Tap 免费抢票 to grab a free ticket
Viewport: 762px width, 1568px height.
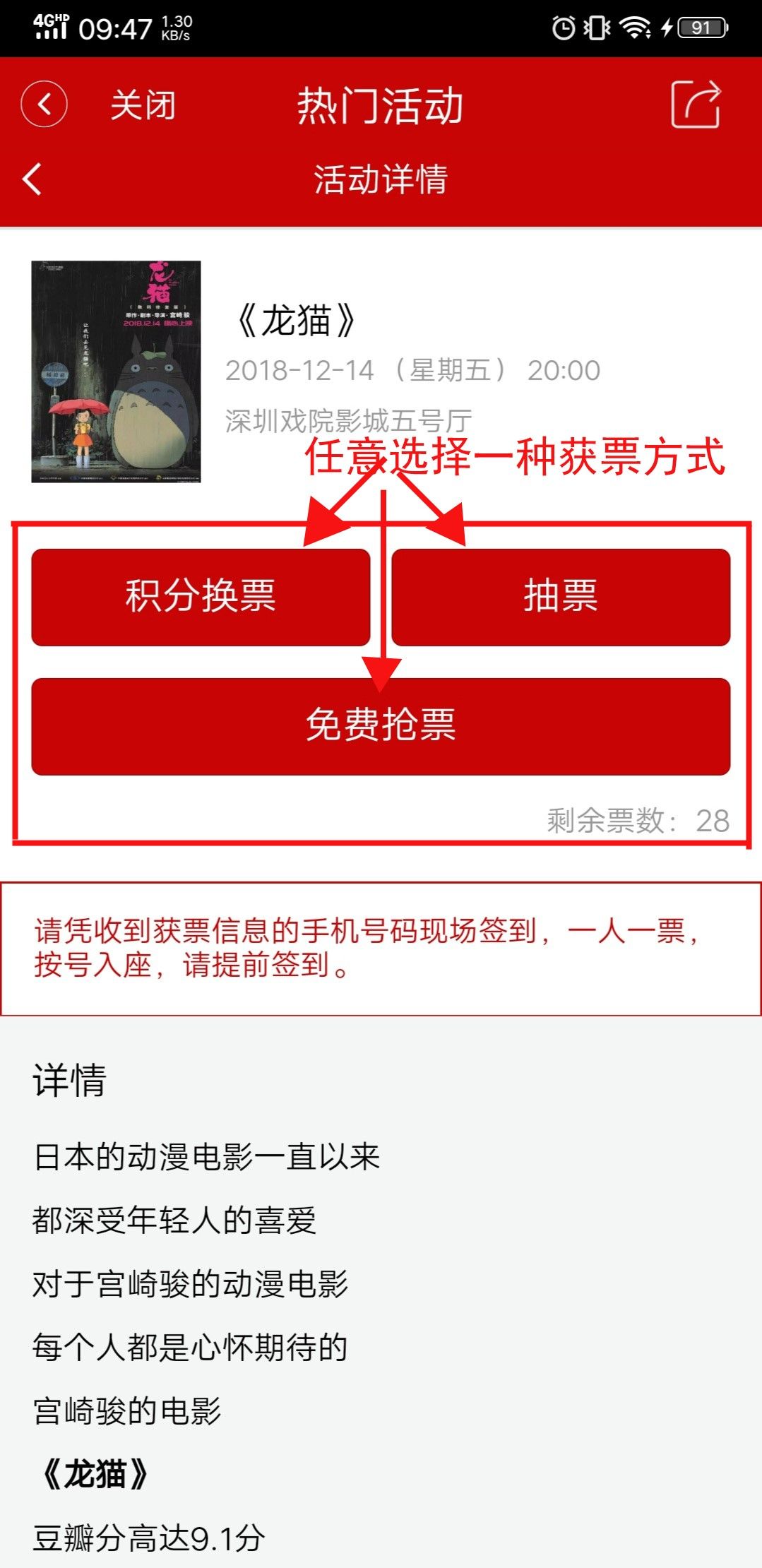381,726
